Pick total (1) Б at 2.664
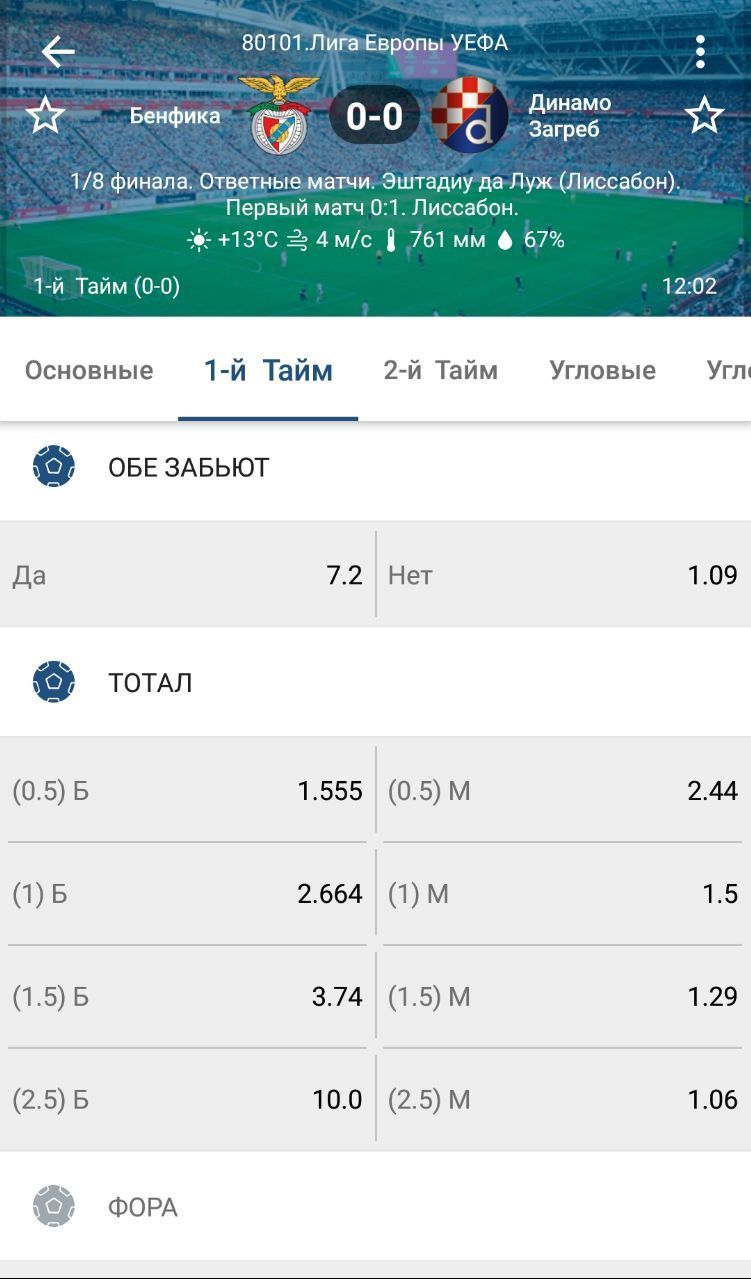751x1279 pixels. (x=187, y=894)
